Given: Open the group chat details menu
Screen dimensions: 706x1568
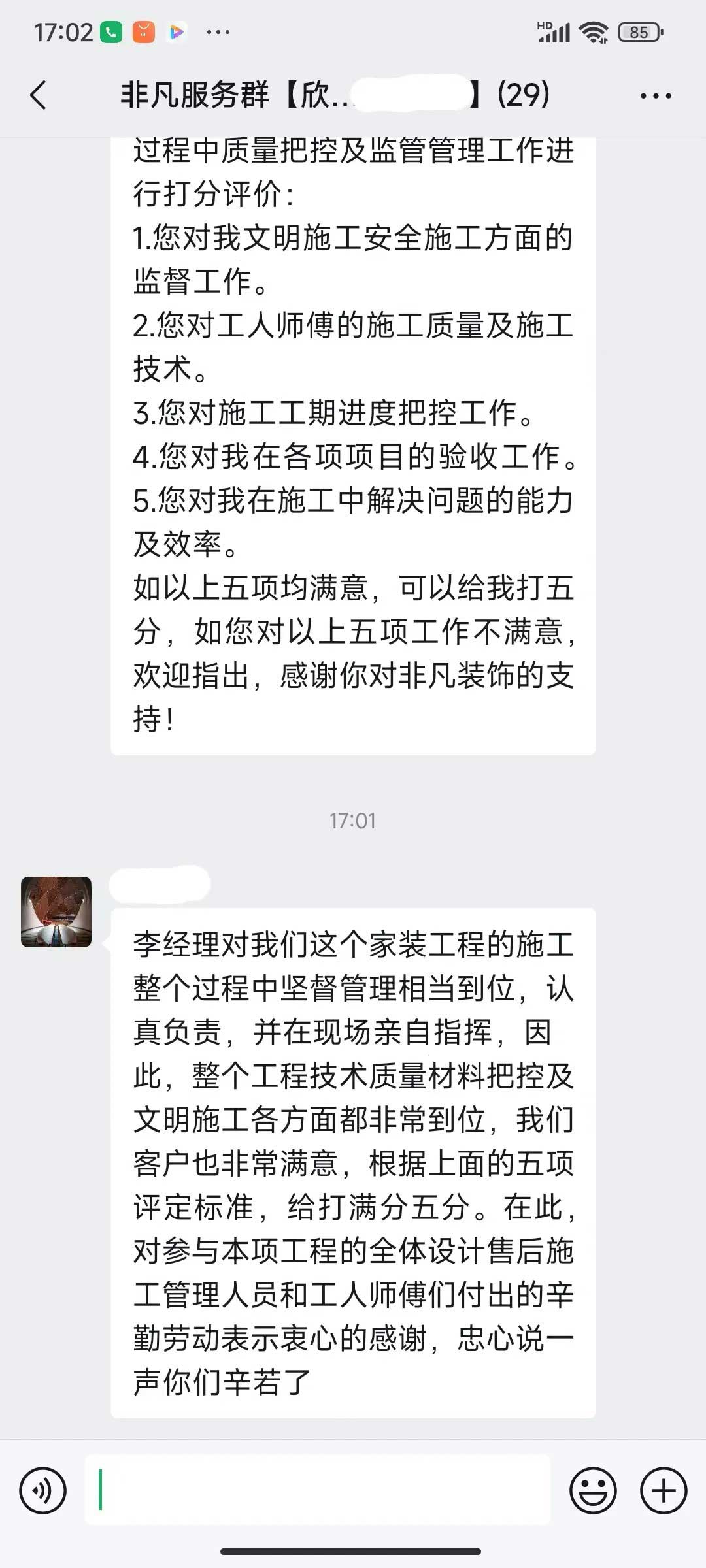Looking at the screenshot, I should point(655,96).
